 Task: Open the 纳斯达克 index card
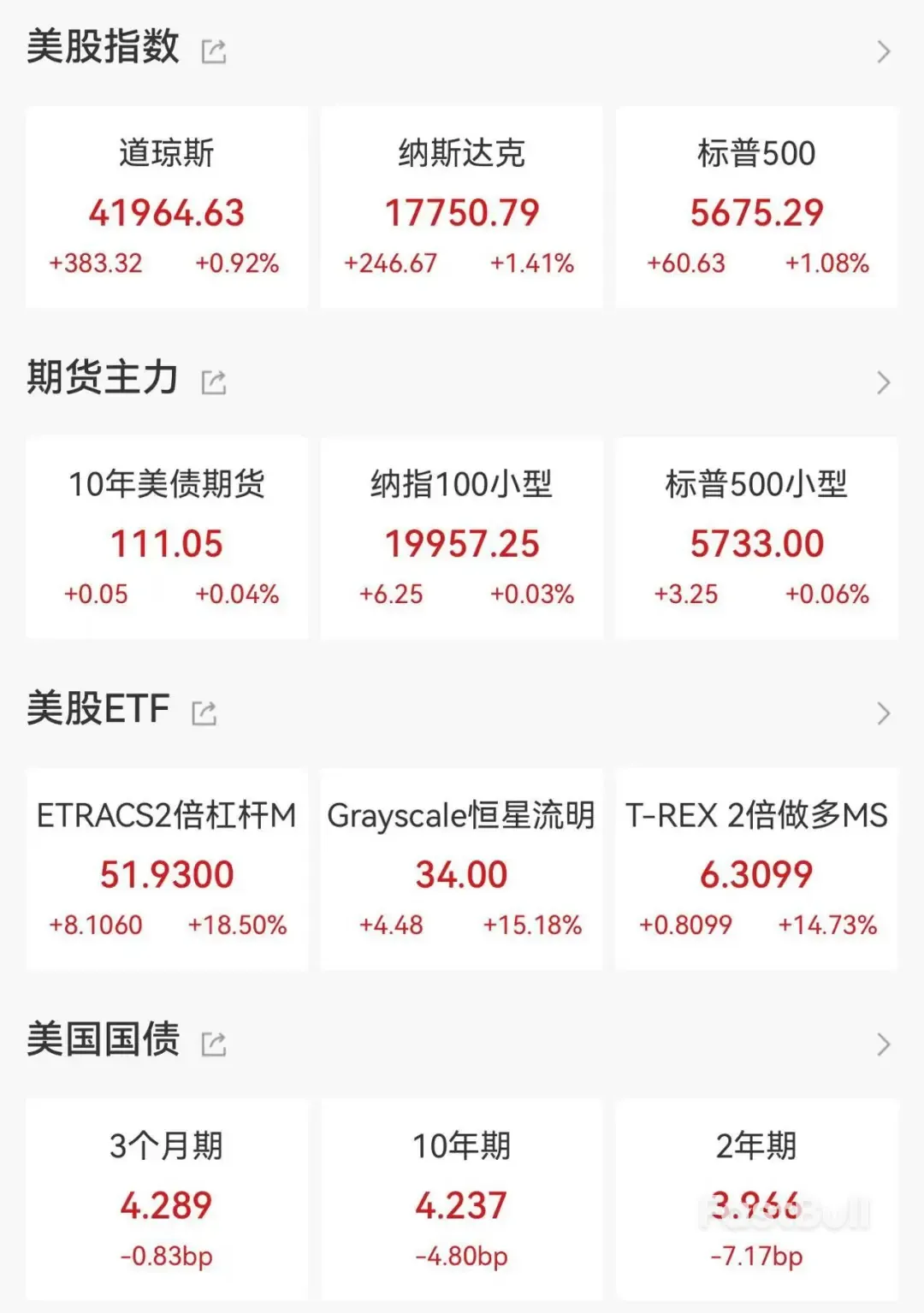tap(461, 205)
